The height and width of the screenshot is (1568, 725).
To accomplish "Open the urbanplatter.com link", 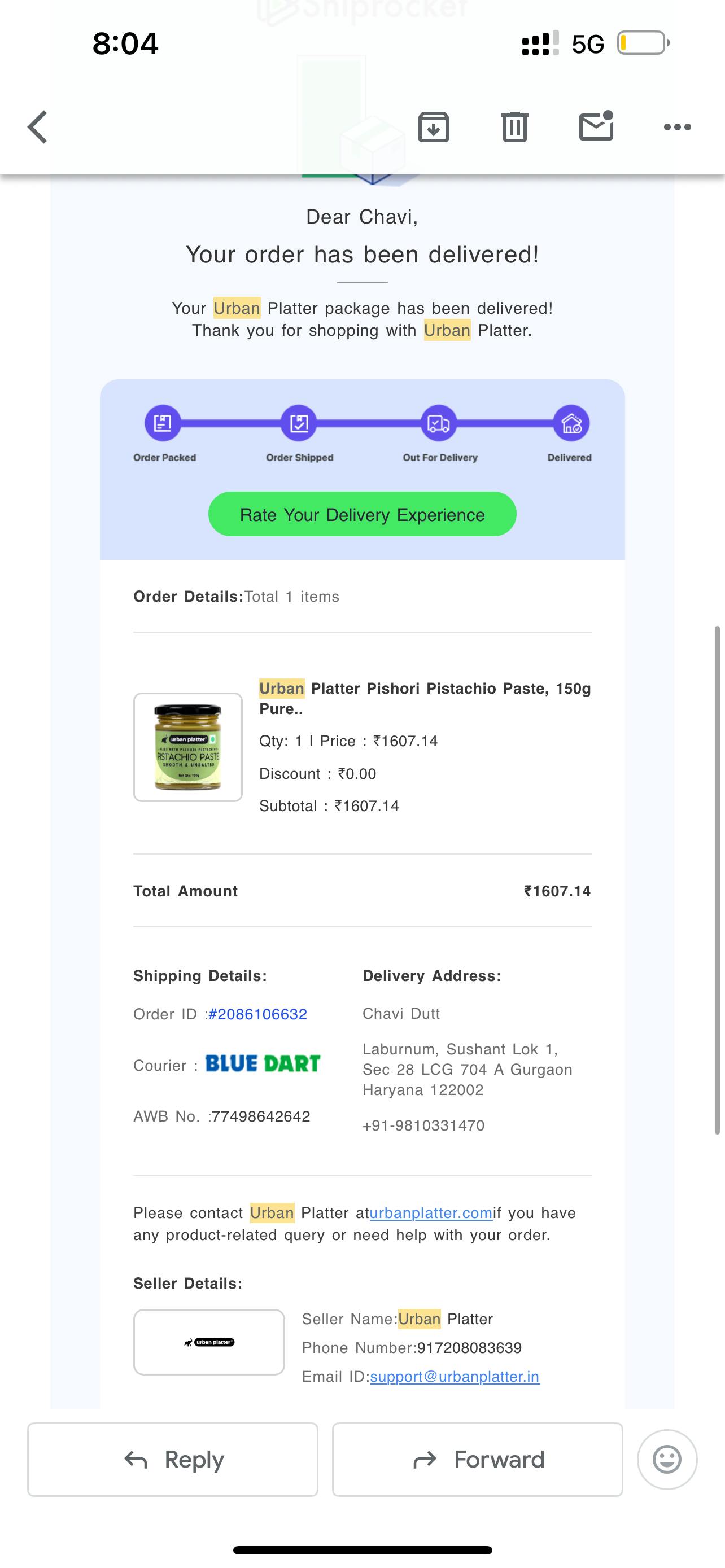I will tap(431, 1213).
